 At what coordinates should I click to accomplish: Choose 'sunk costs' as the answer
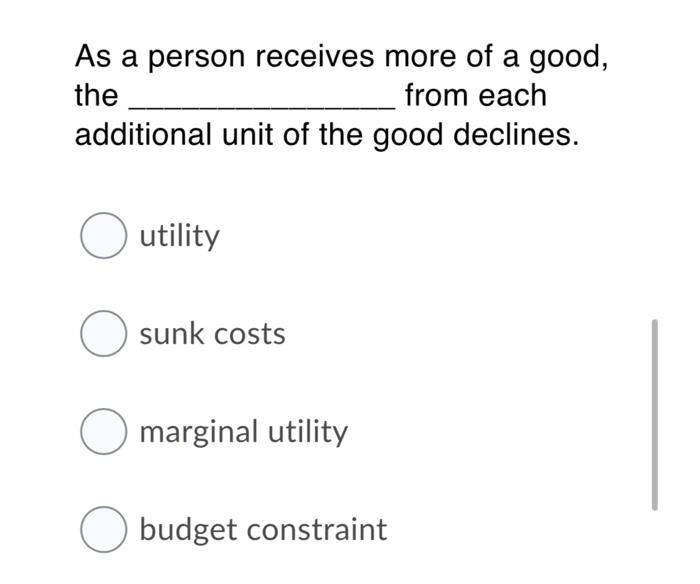pos(103,334)
